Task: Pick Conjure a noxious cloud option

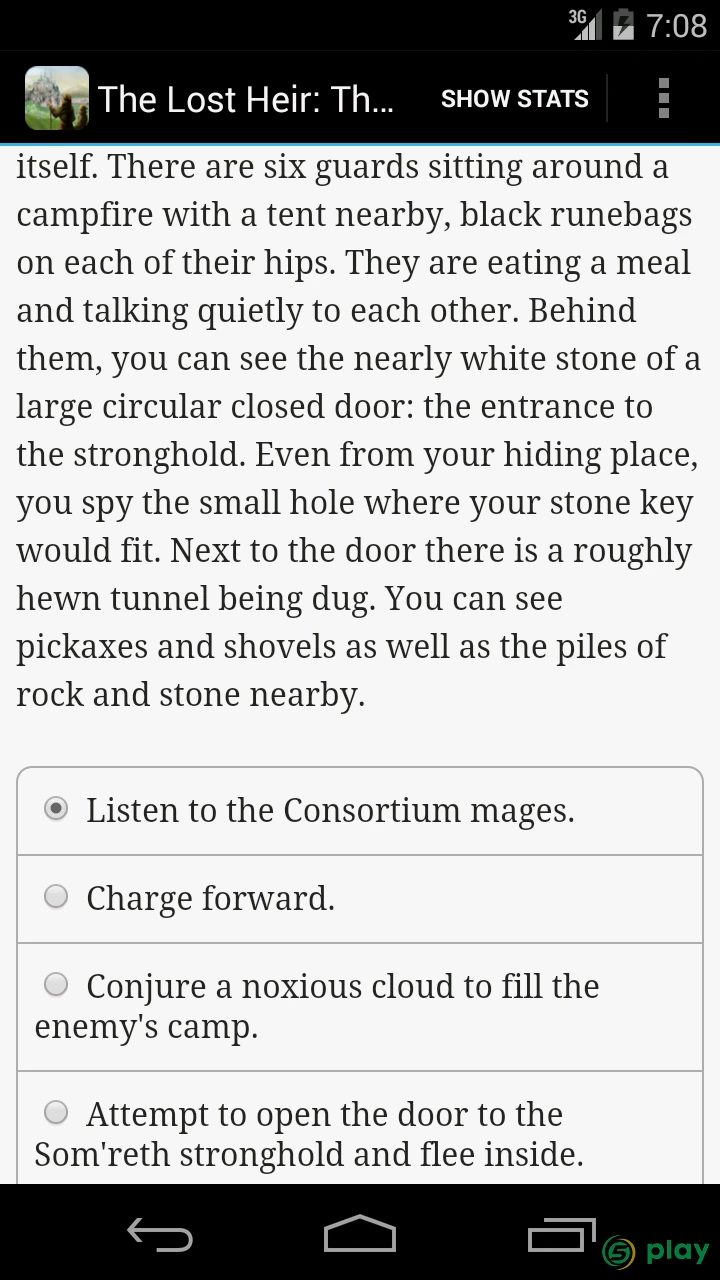Action: [x=360, y=1007]
